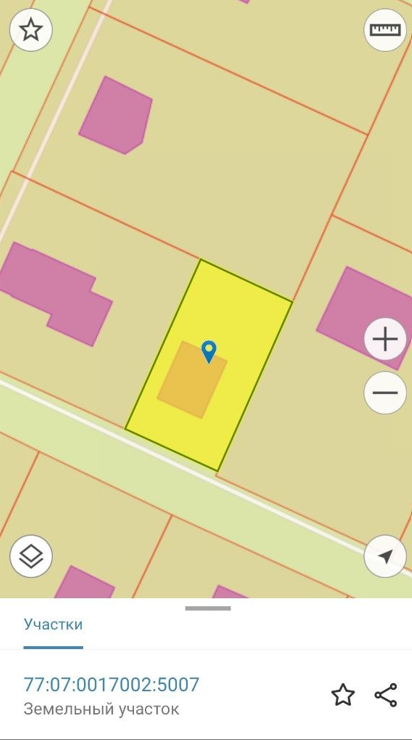Open parcel 77:07:0017002:5007 details

coord(111,684)
